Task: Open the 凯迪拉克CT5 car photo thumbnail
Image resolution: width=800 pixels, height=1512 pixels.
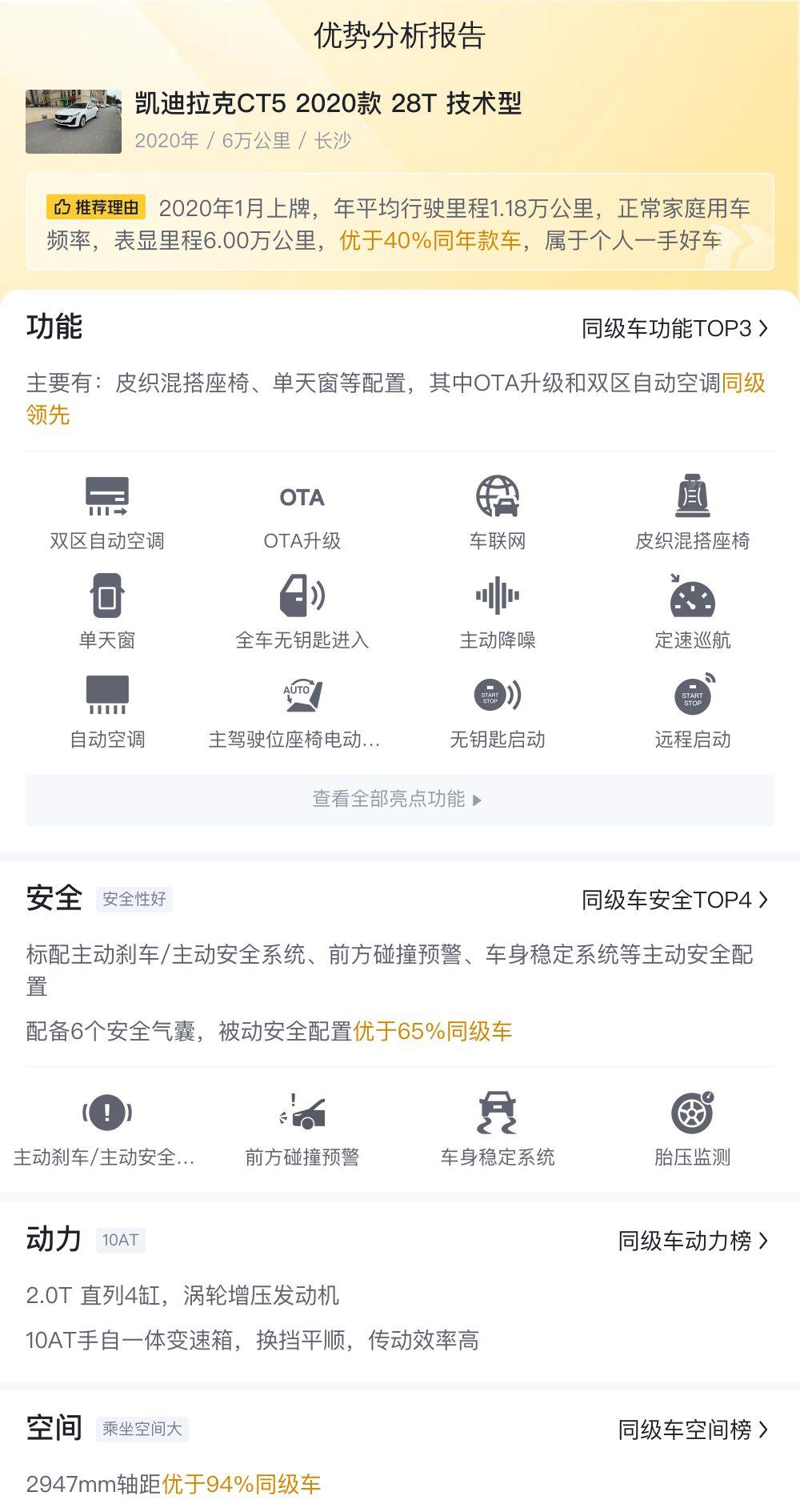Action: click(x=74, y=122)
